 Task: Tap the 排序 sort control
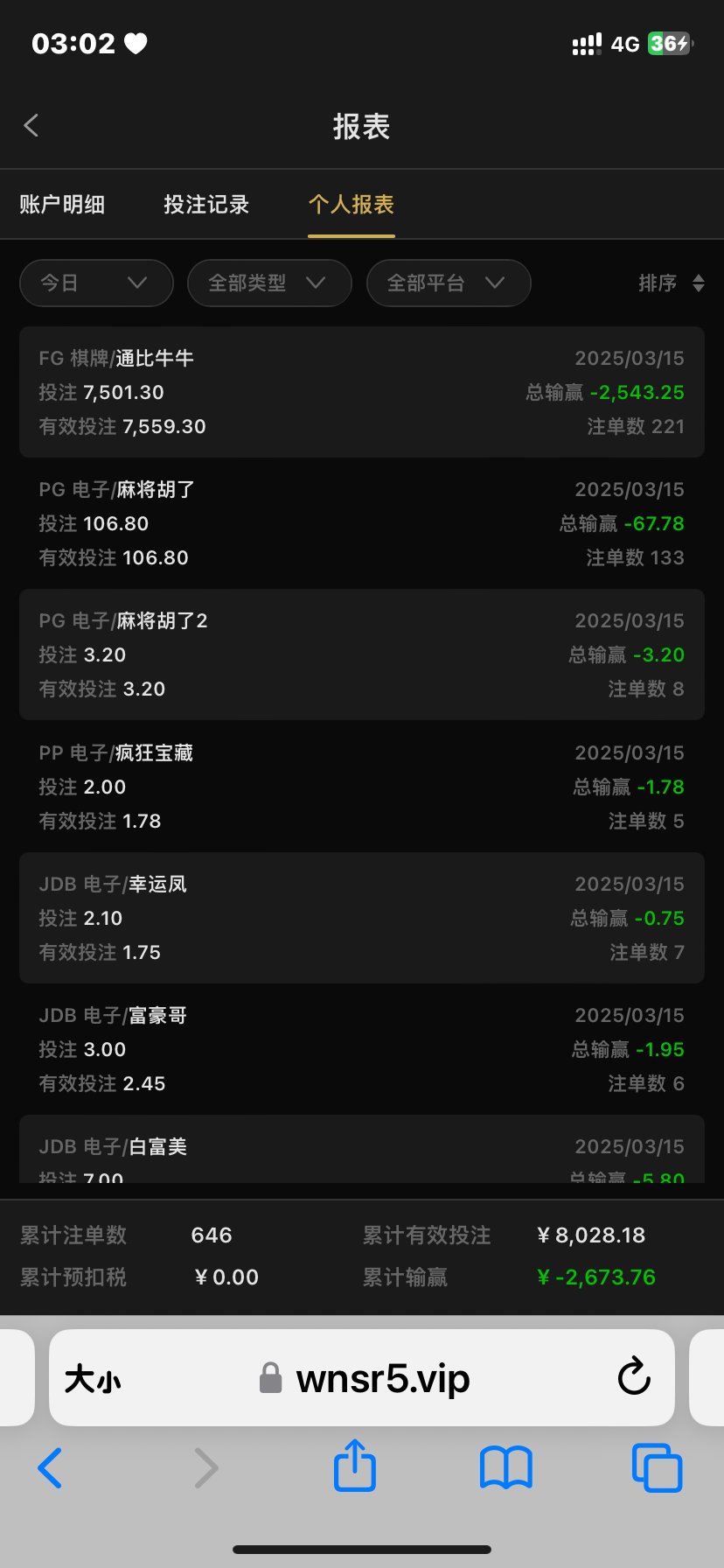tap(671, 283)
